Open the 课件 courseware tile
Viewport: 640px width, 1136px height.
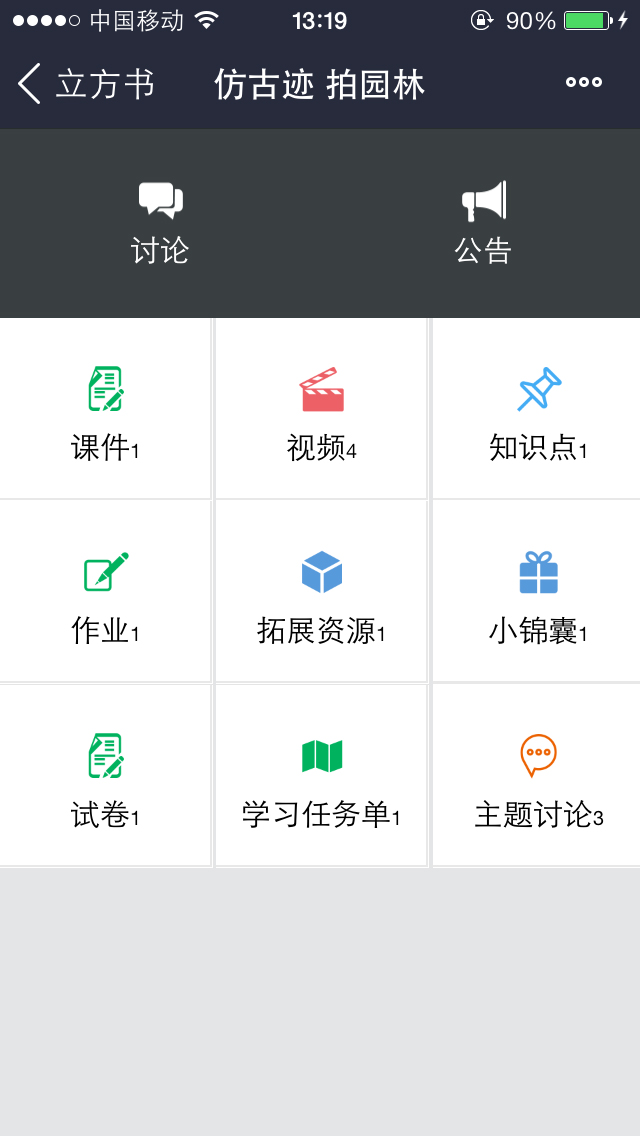click(x=105, y=409)
